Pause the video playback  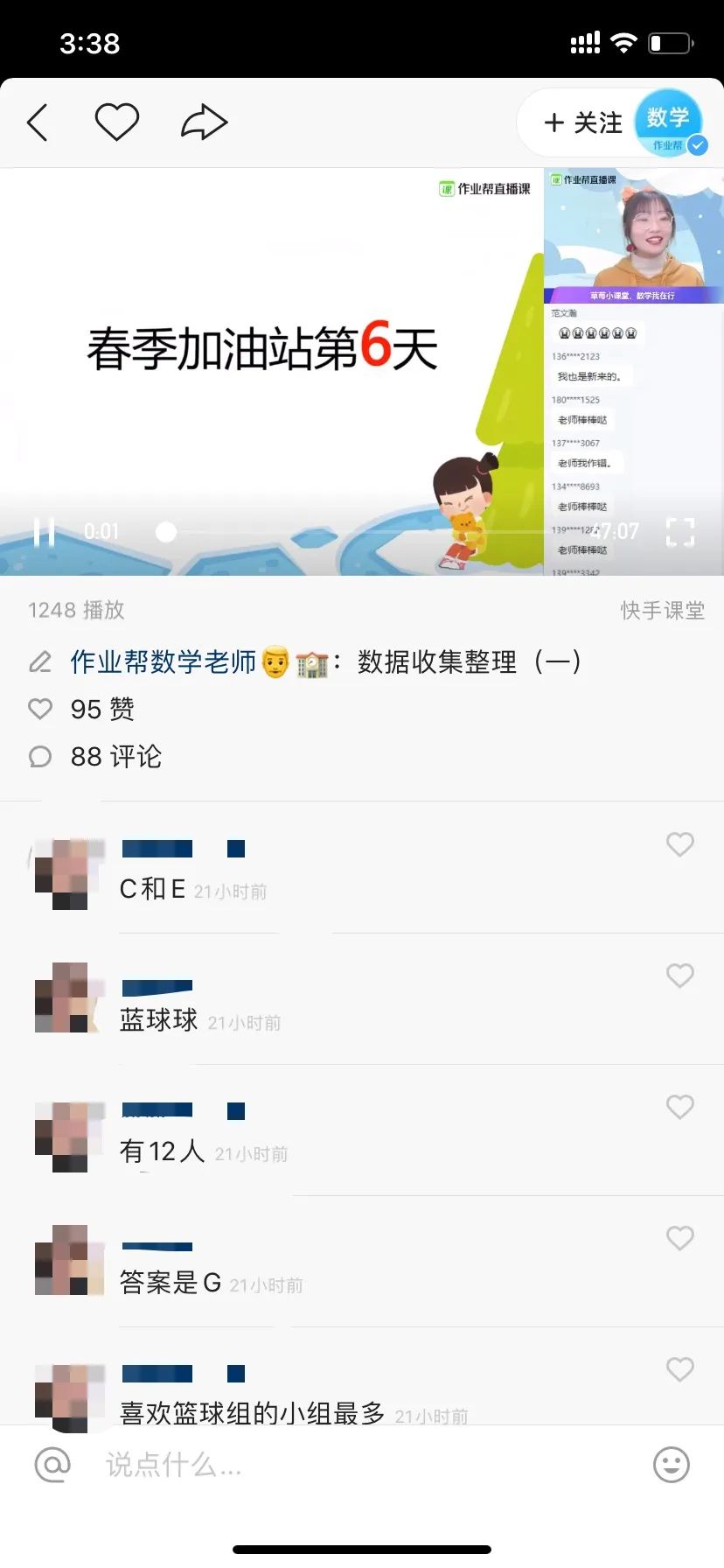(44, 531)
